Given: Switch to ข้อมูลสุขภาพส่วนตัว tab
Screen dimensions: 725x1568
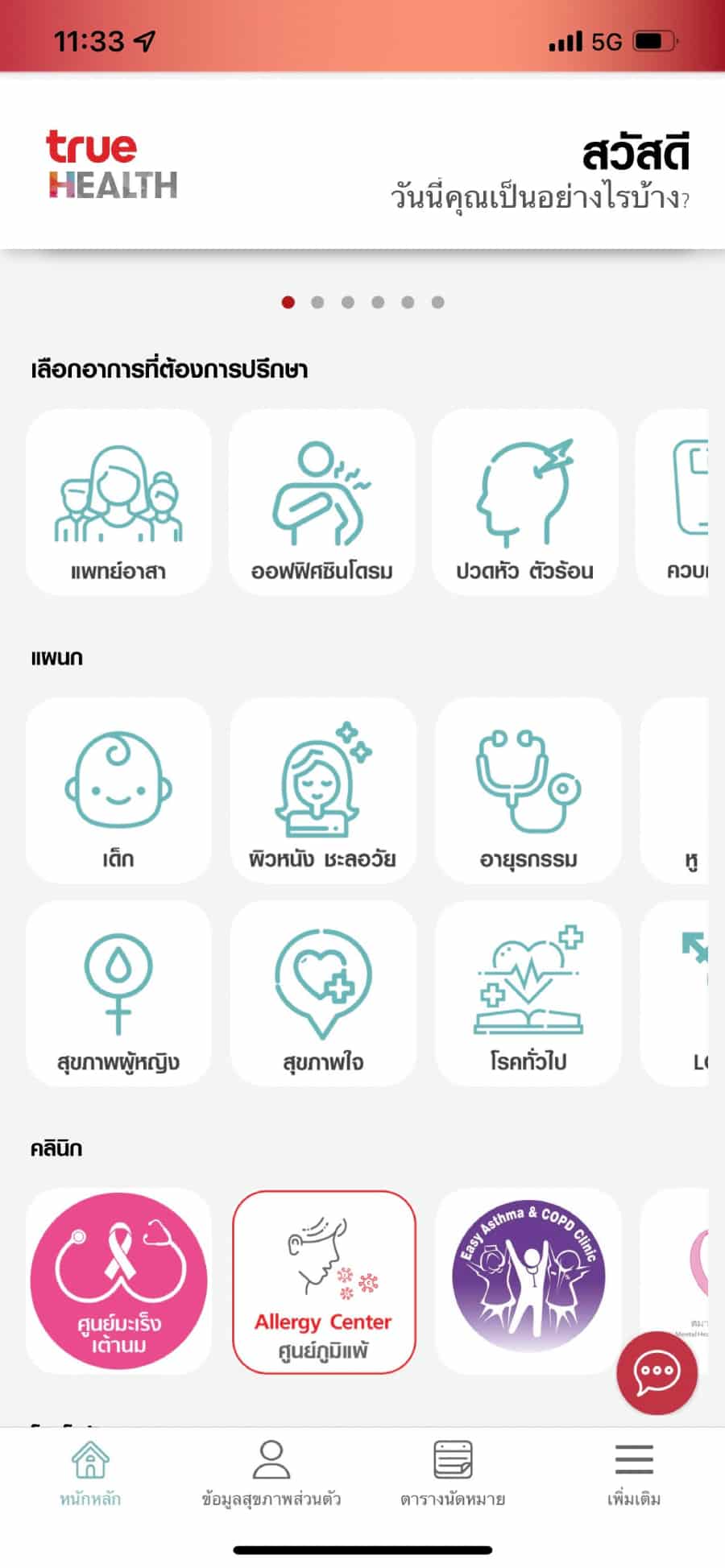Looking at the screenshot, I should [x=271, y=1473].
